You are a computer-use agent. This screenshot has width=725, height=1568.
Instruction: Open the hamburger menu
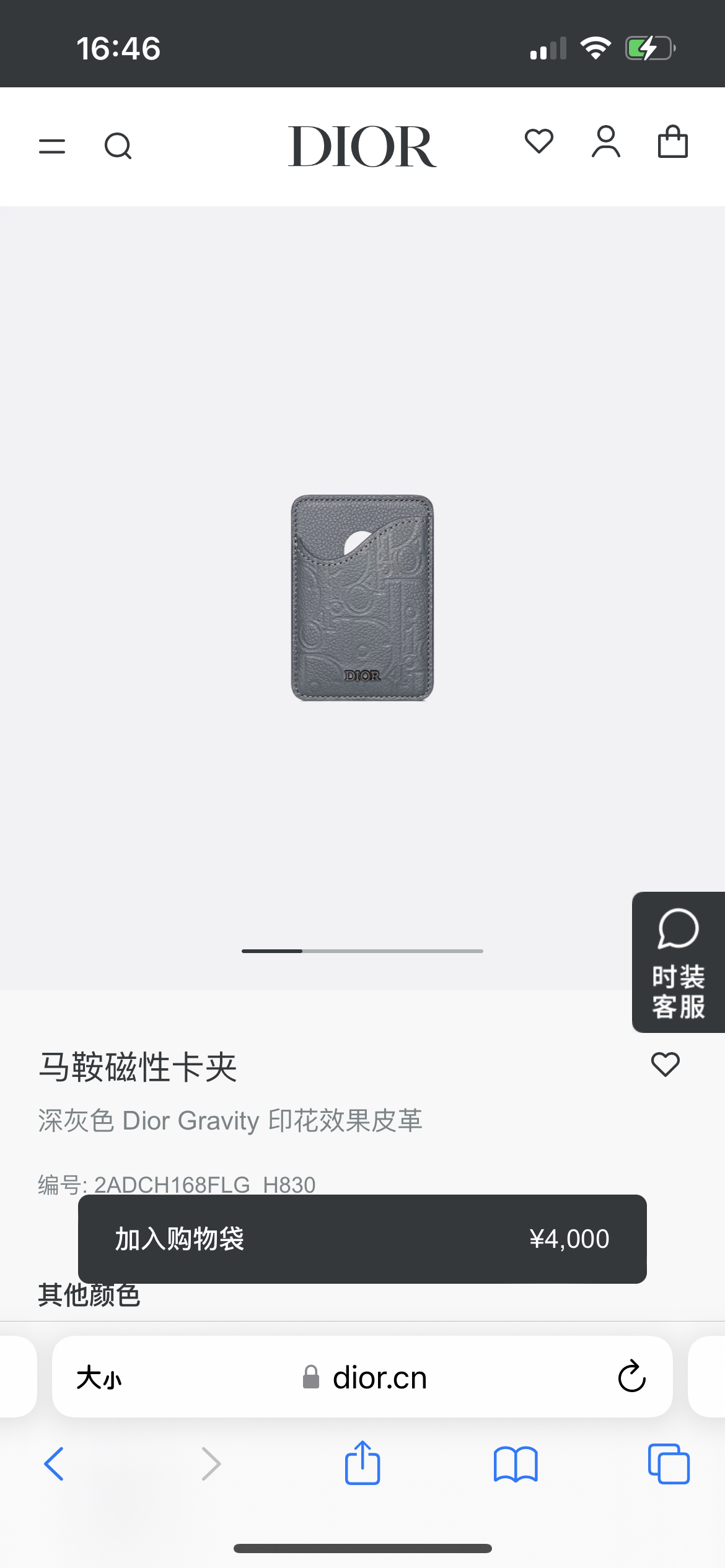click(52, 147)
